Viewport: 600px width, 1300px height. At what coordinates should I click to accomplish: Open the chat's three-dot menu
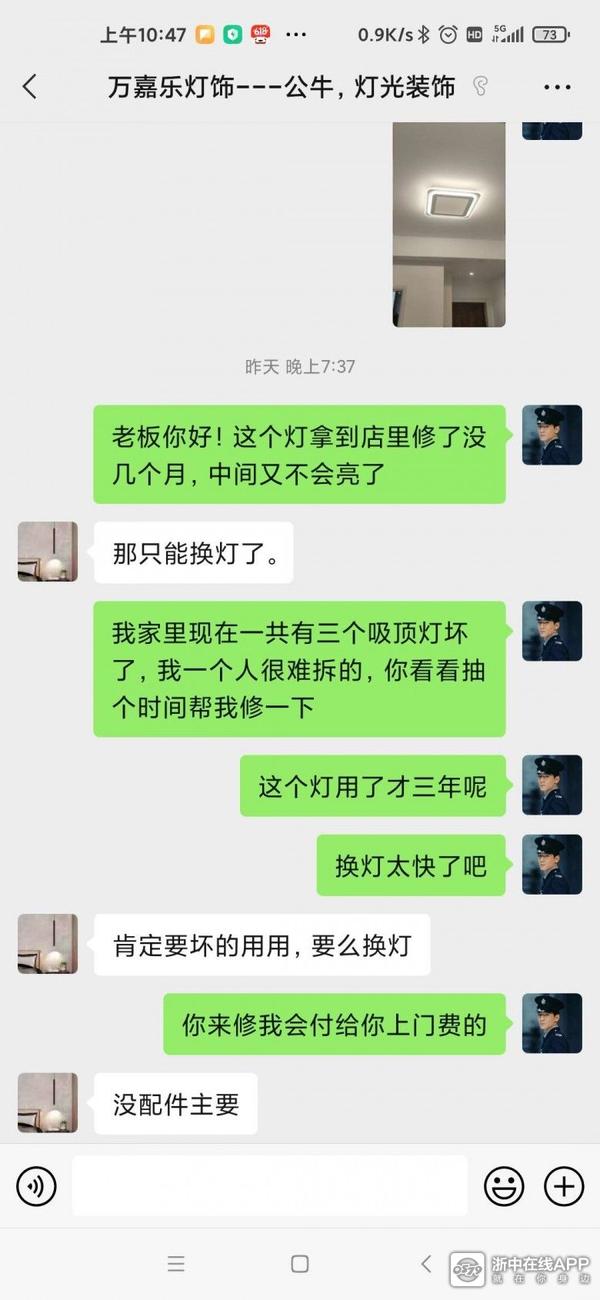(x=557, y=87)
